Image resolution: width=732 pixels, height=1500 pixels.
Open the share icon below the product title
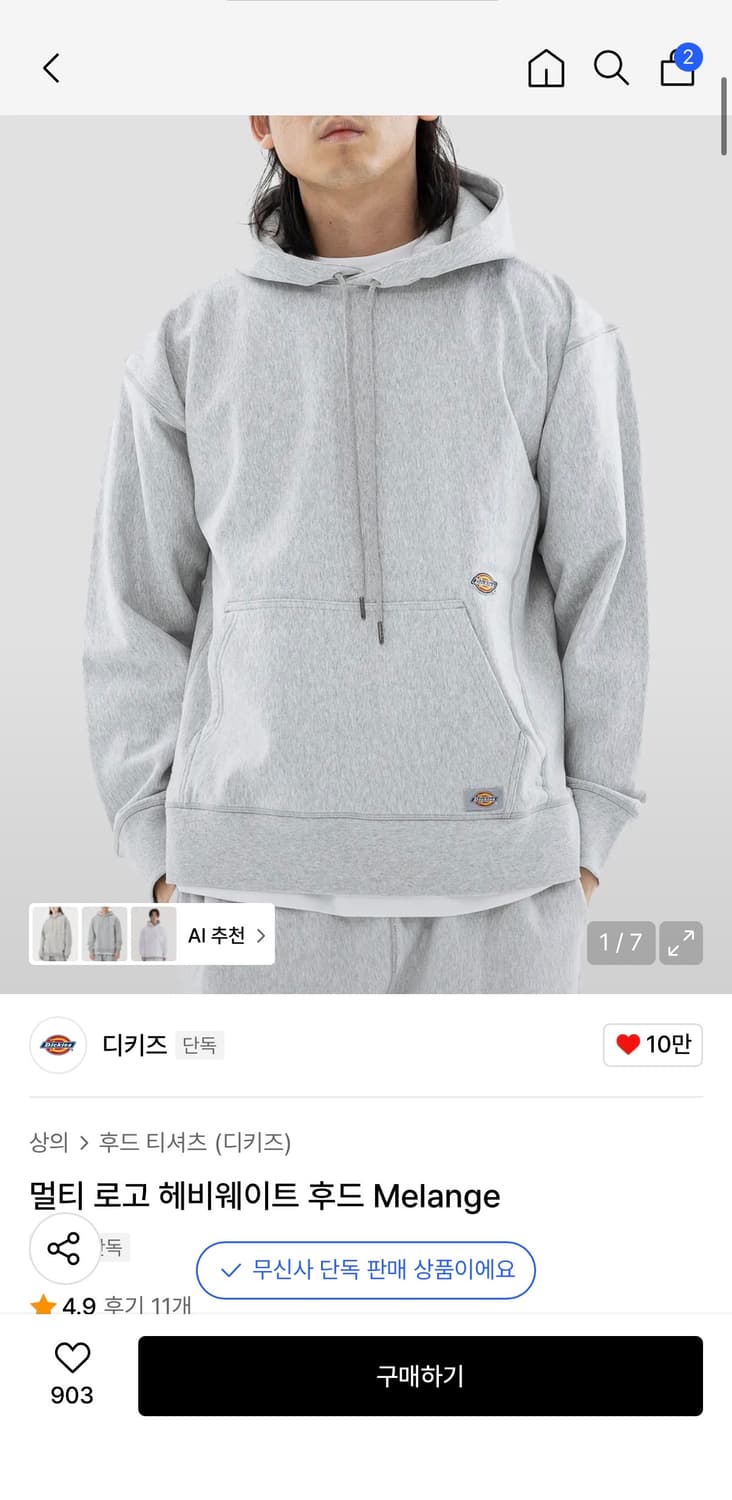click(64, 1248)
